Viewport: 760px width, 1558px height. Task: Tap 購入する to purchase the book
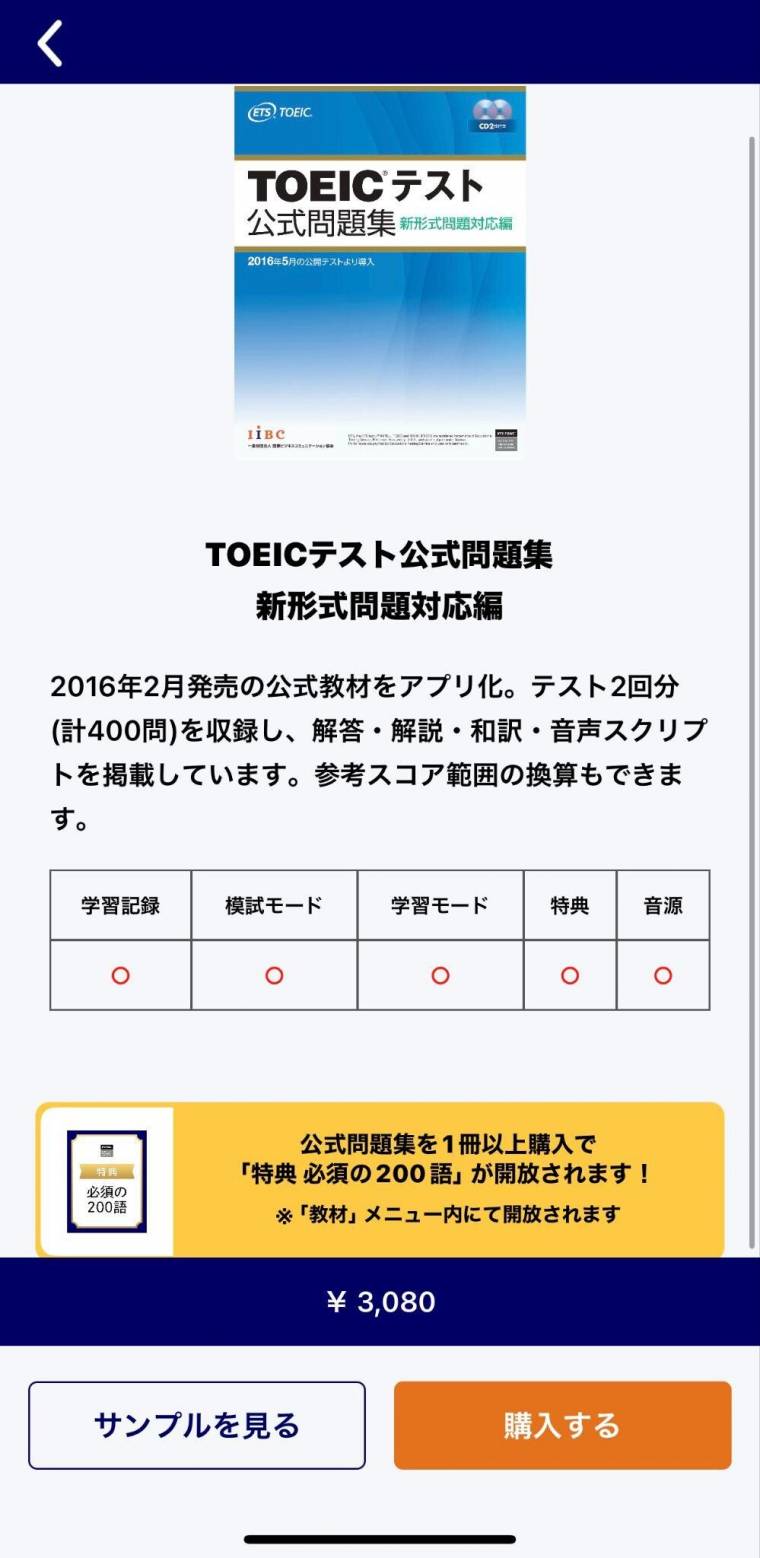[x=562, y=1425]
